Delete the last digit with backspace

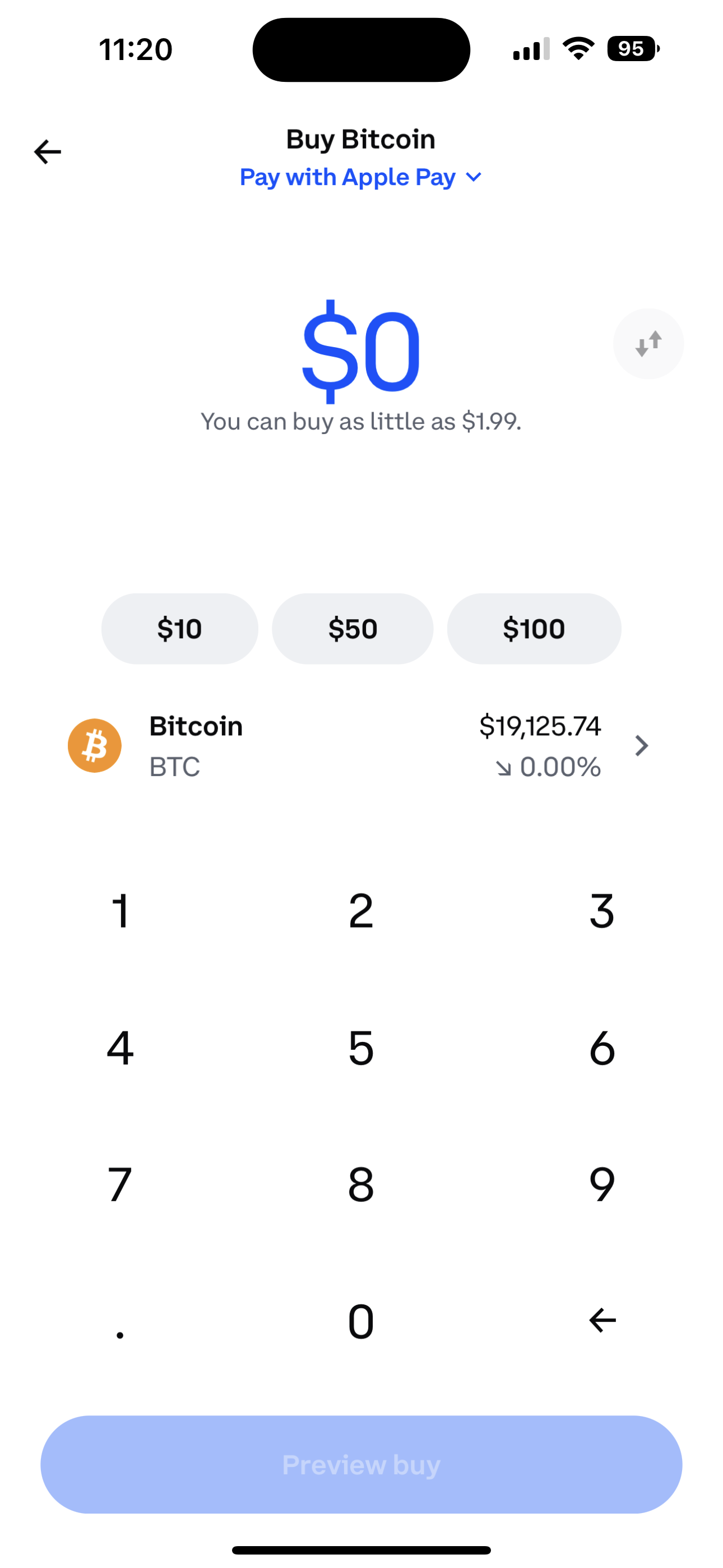pos(602,1320)
